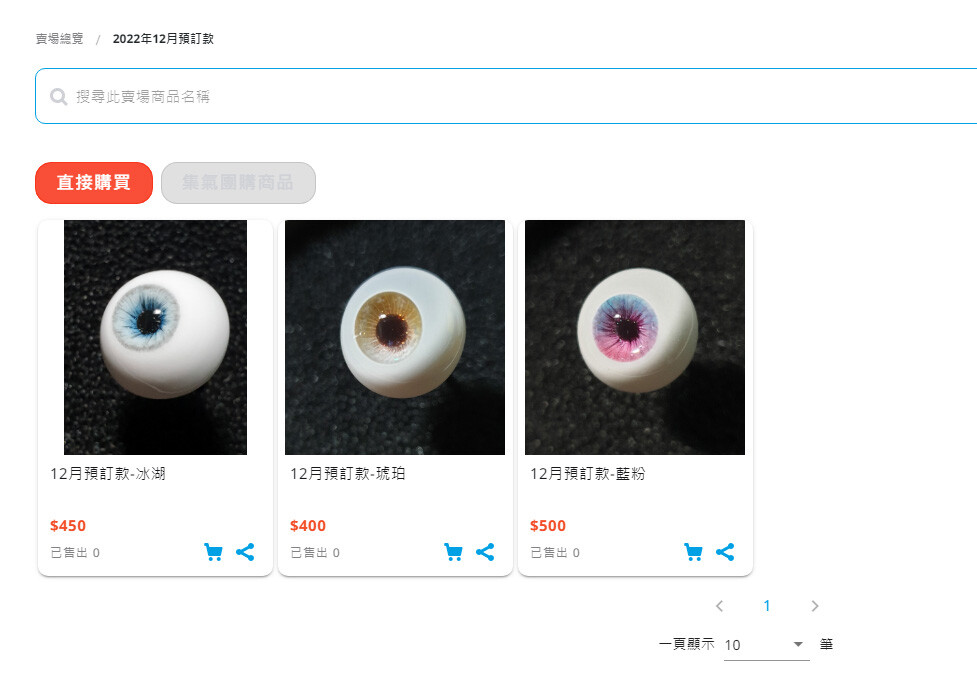Screen dimensions: 977x694
Task: Go to the next page arrow
Action: point(815,606)
